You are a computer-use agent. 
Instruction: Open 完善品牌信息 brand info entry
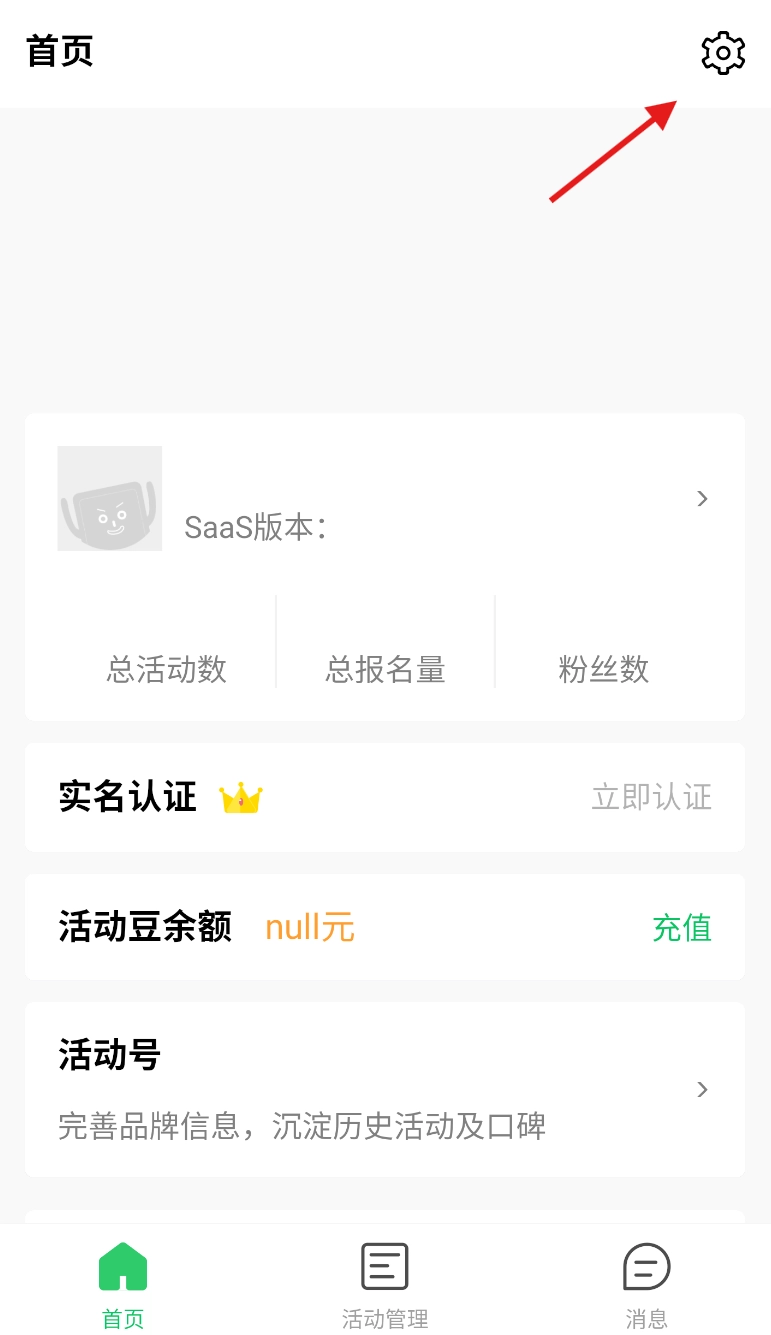coord(301,1127)
